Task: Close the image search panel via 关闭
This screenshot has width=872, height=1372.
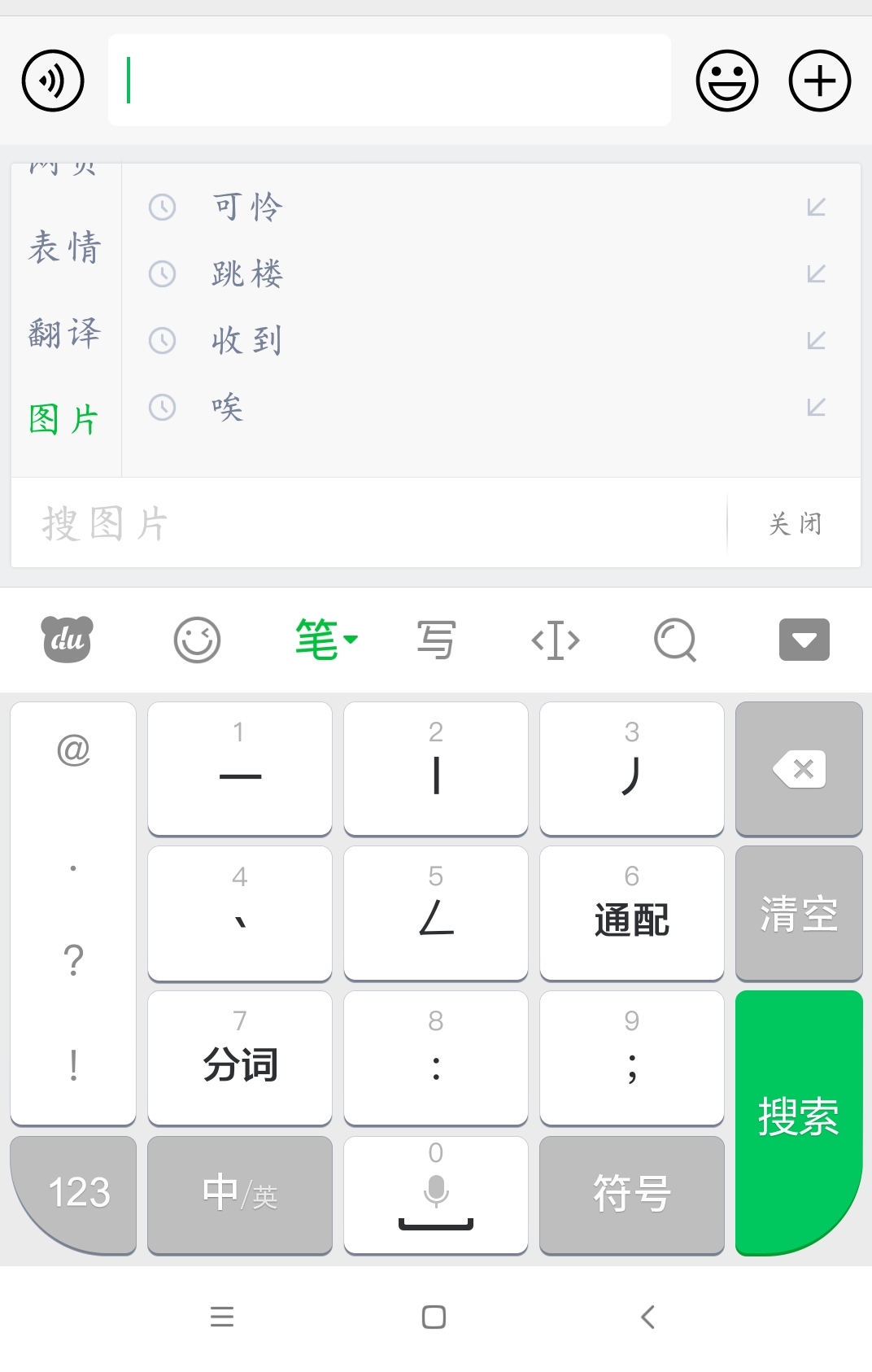Action: pos(795,523)
